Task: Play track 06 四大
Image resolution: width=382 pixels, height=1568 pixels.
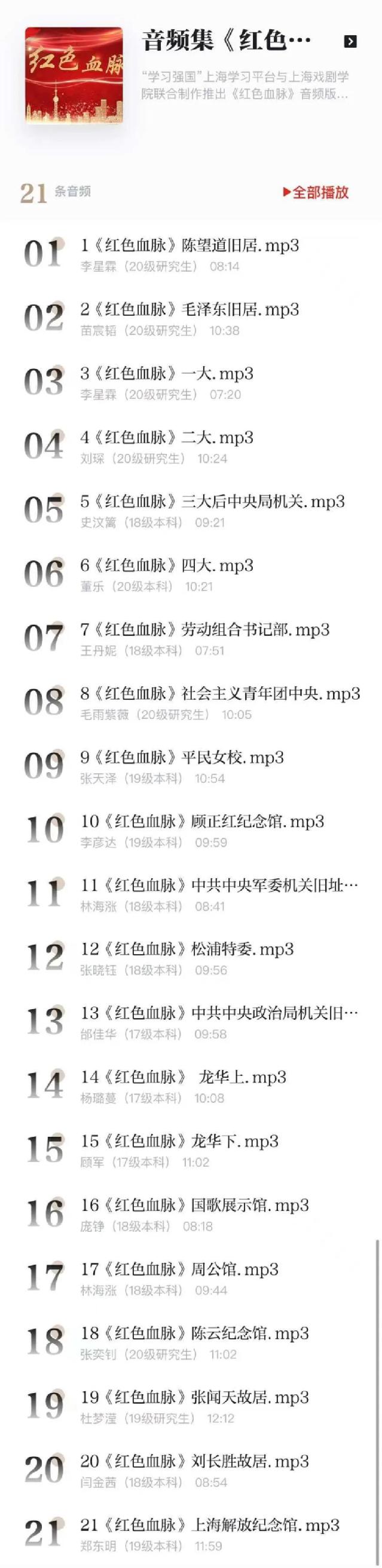Action: [x=166, y=565]
